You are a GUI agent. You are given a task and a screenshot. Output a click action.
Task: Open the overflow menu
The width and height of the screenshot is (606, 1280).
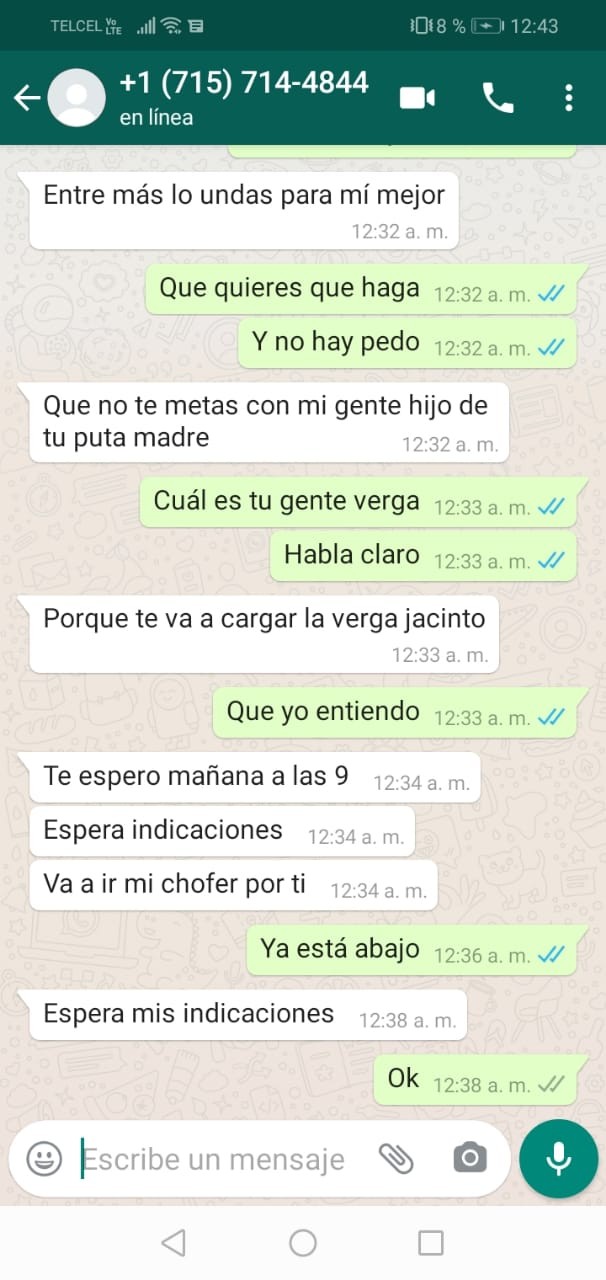click(x=568, y=97)
